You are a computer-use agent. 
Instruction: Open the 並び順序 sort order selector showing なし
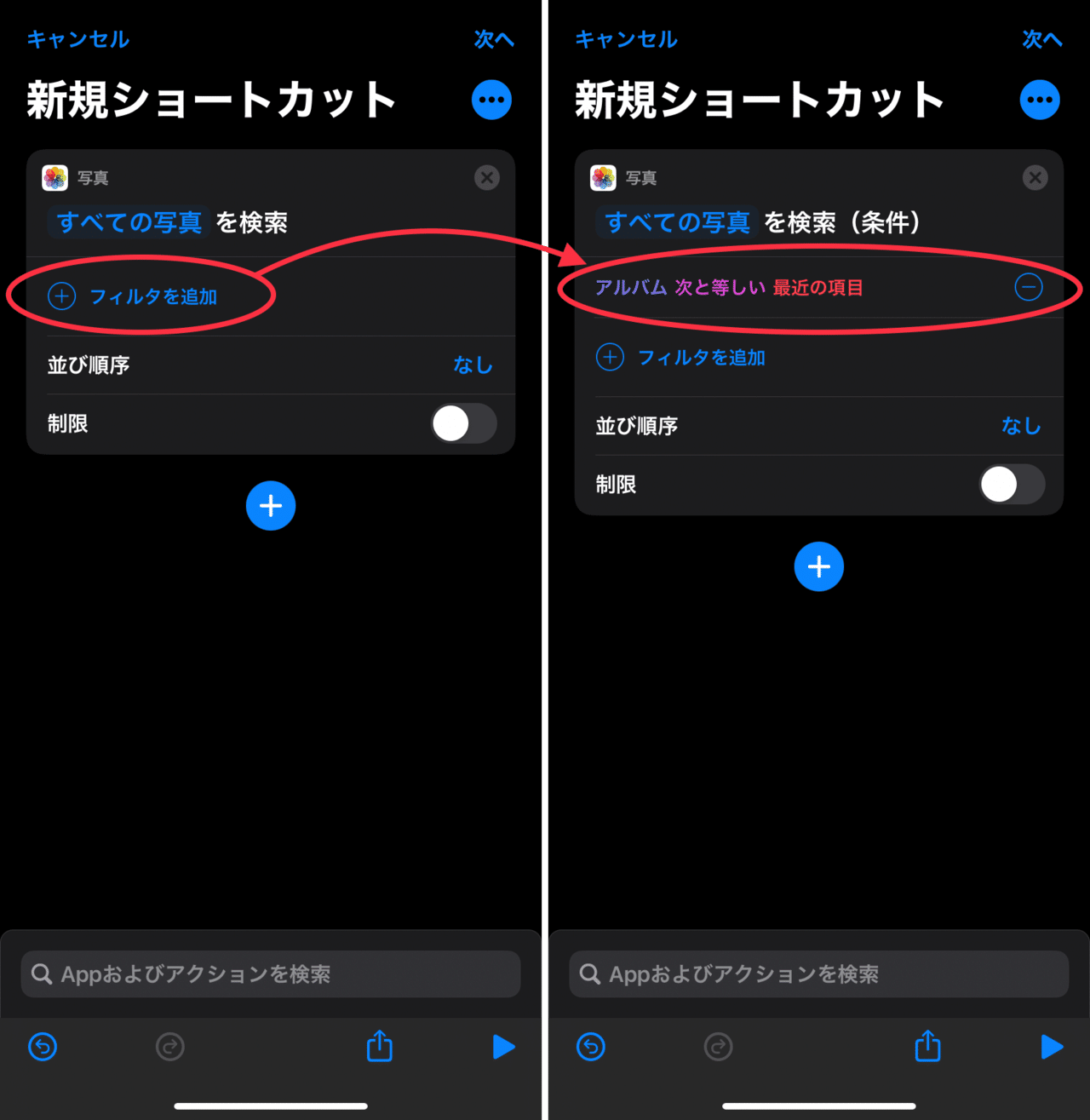pos(473,365)
